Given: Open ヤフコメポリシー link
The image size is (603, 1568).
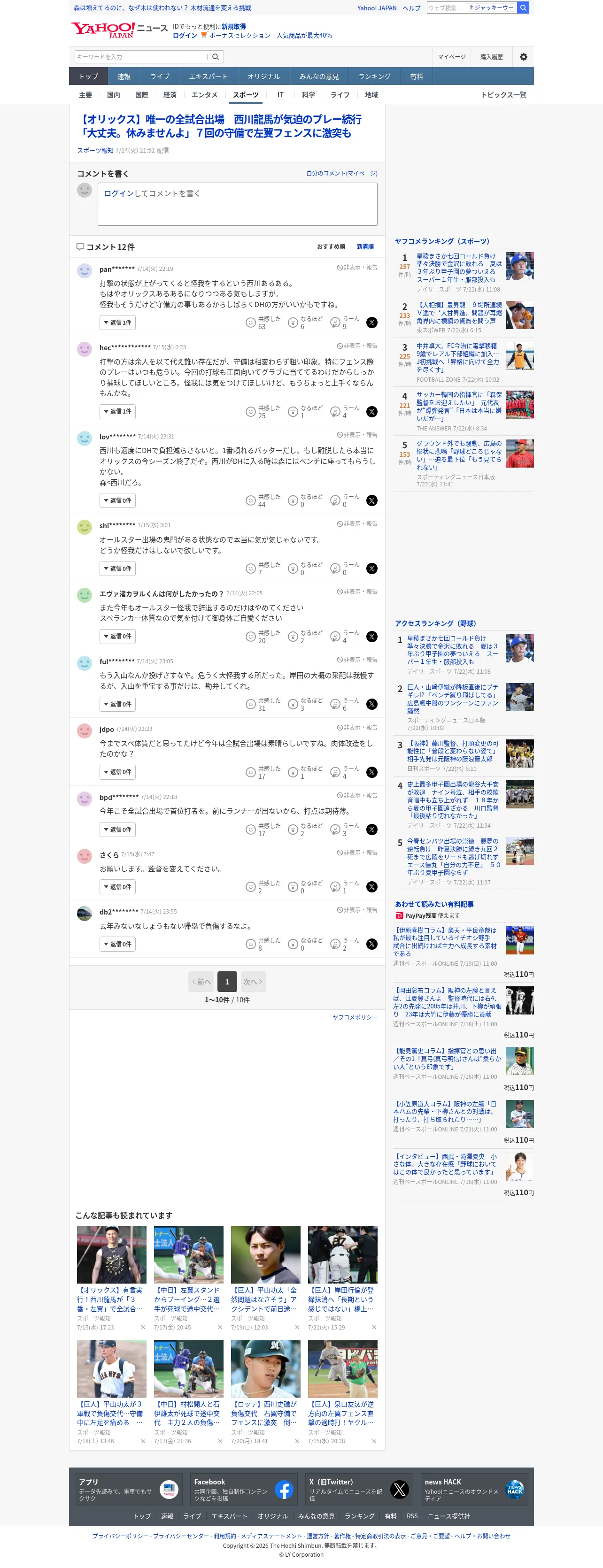Looking at the screenshot, I should coord(355,1017).
